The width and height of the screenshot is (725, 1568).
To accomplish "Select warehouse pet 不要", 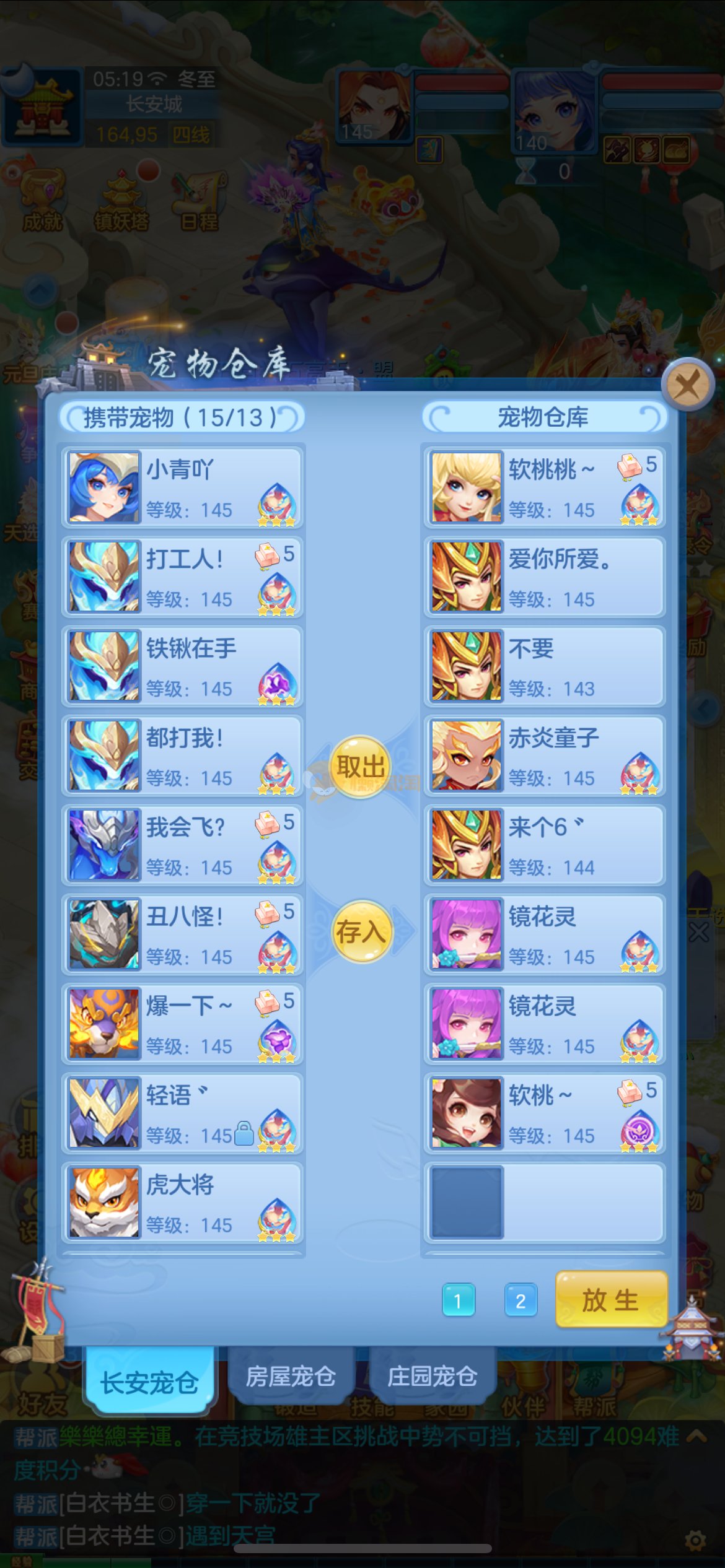I will [545, 666].
